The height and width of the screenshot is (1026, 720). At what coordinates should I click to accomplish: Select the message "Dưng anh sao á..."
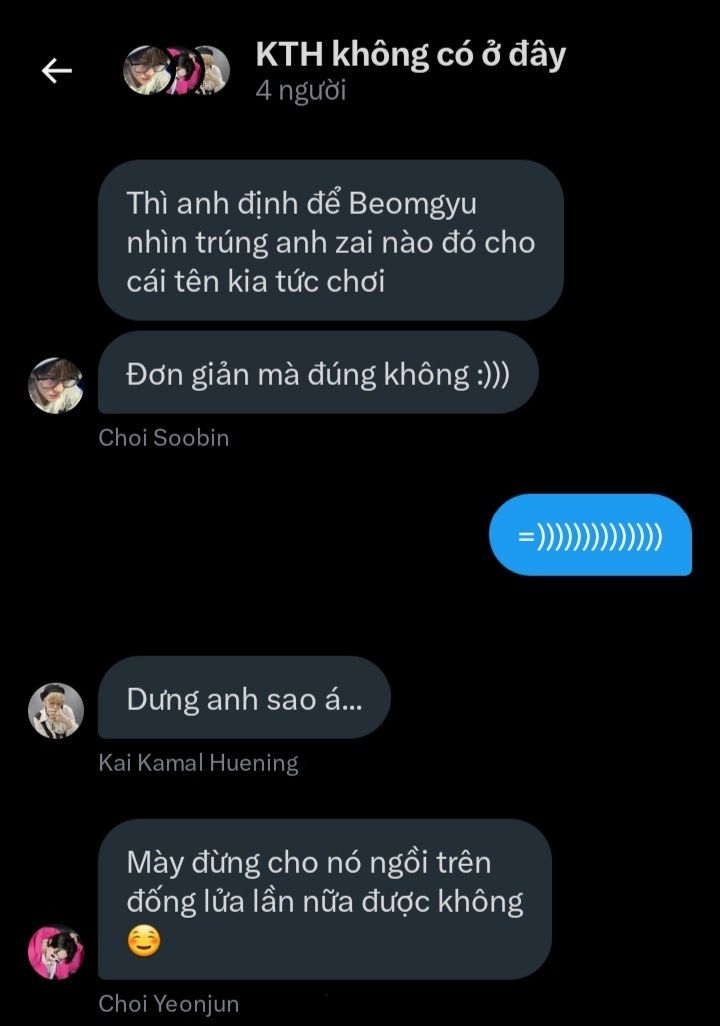click(244, 699)
